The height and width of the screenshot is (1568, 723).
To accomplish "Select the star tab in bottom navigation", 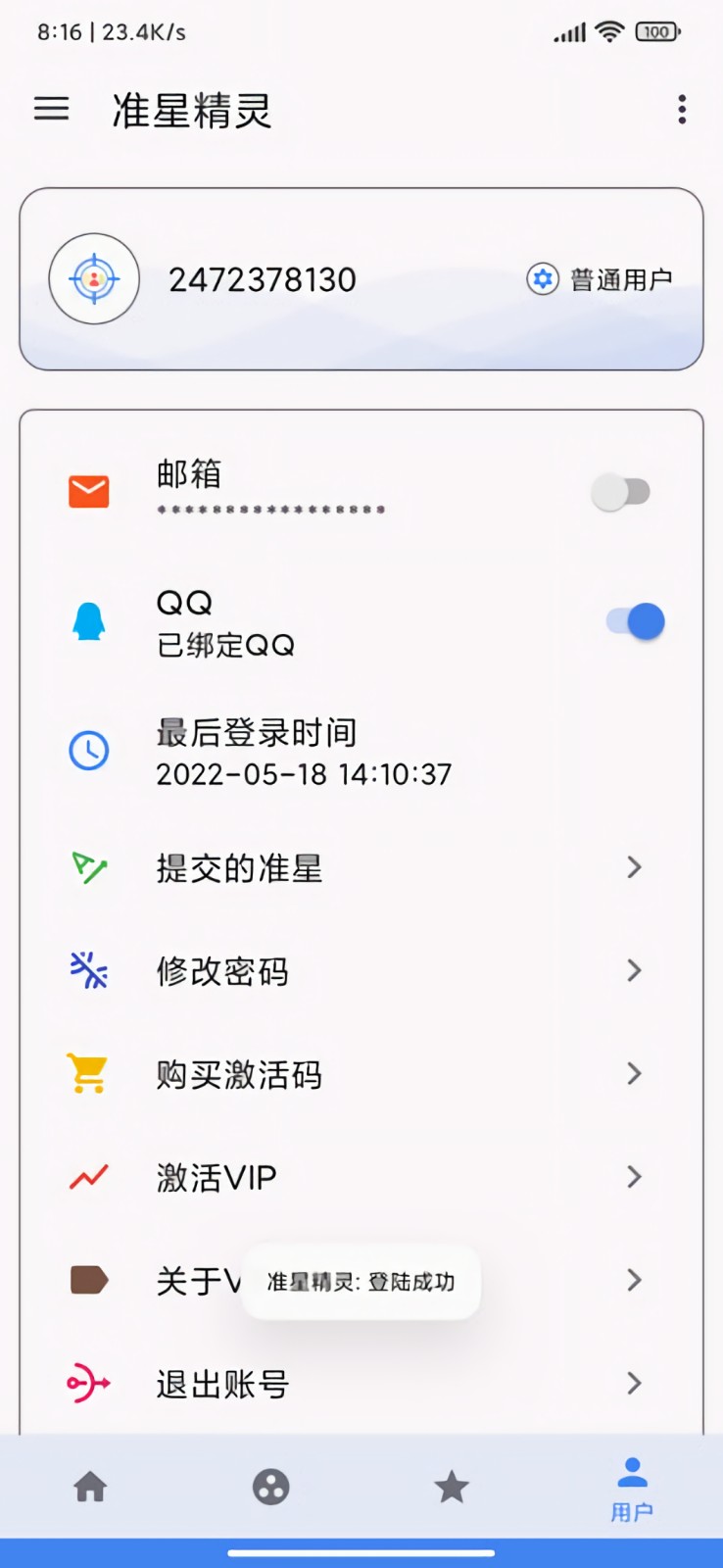I will 452,1487.
